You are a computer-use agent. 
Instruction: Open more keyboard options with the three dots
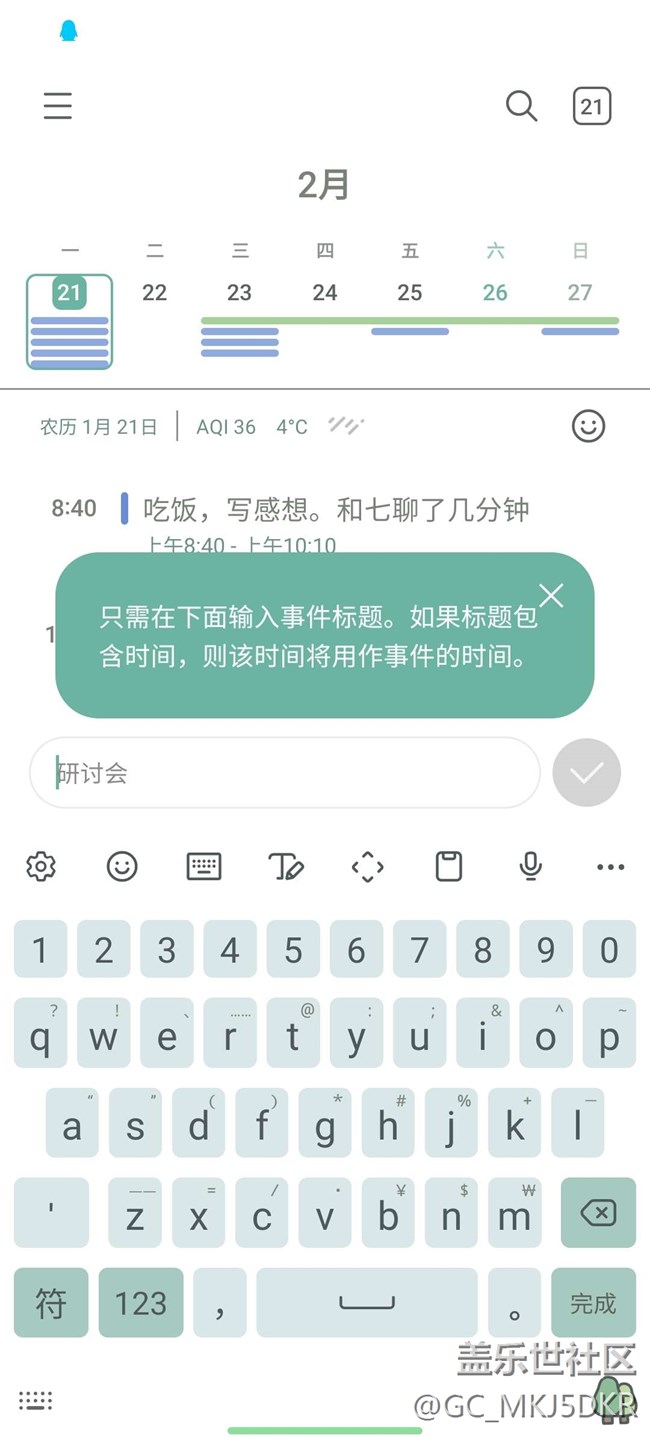[610, 866]
